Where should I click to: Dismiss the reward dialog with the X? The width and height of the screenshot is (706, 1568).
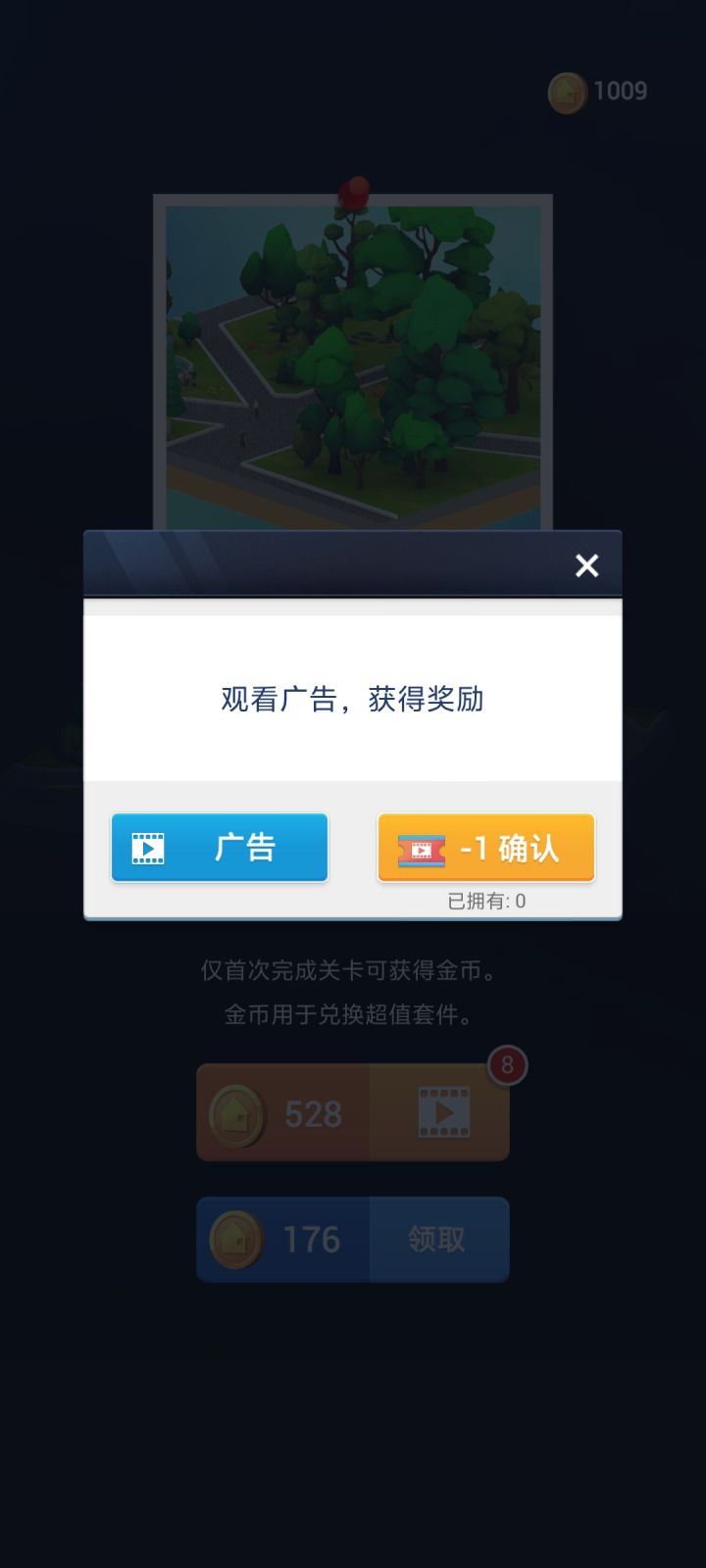click(586, 565)
